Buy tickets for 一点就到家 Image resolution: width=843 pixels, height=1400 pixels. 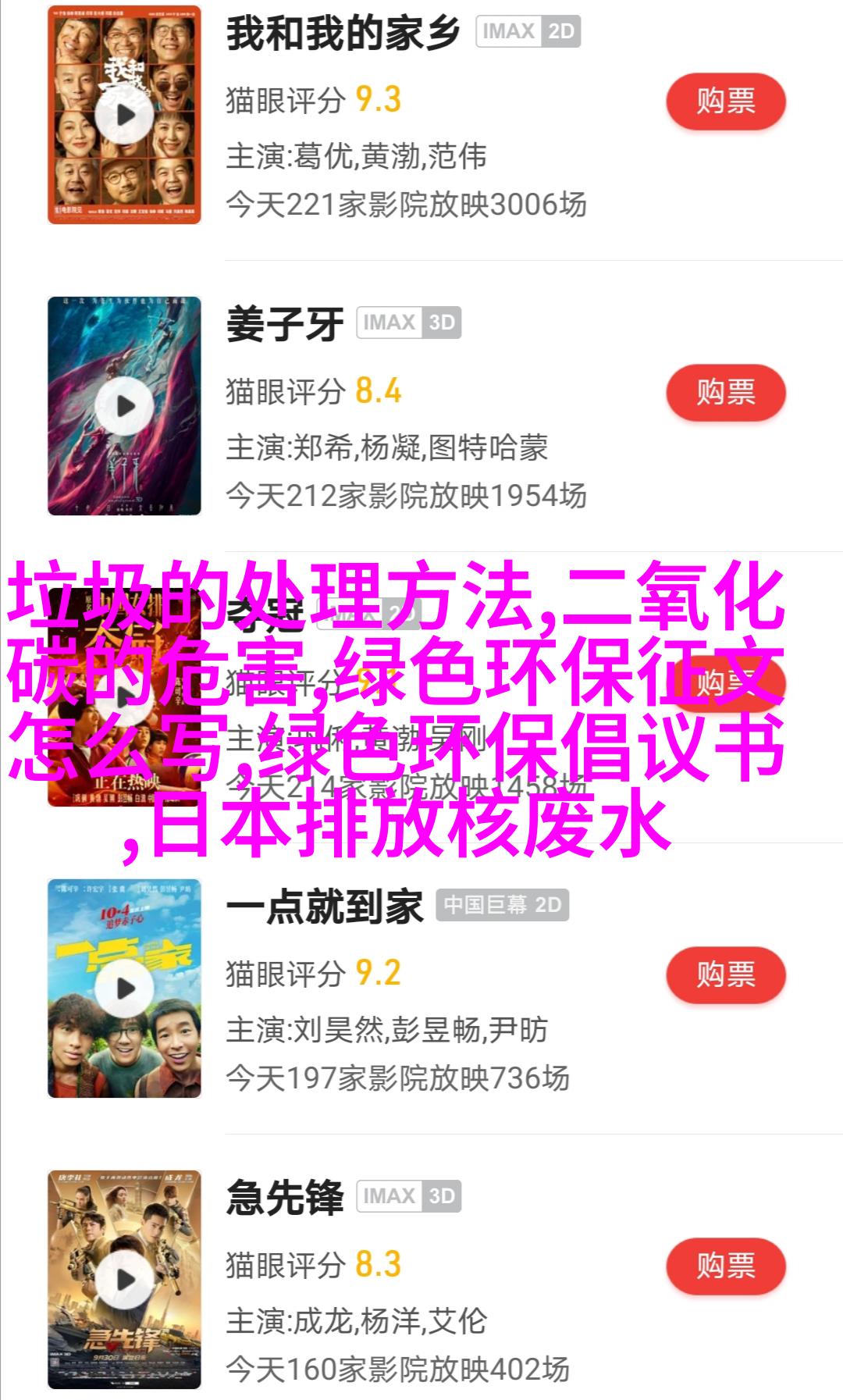pos(725,974)
